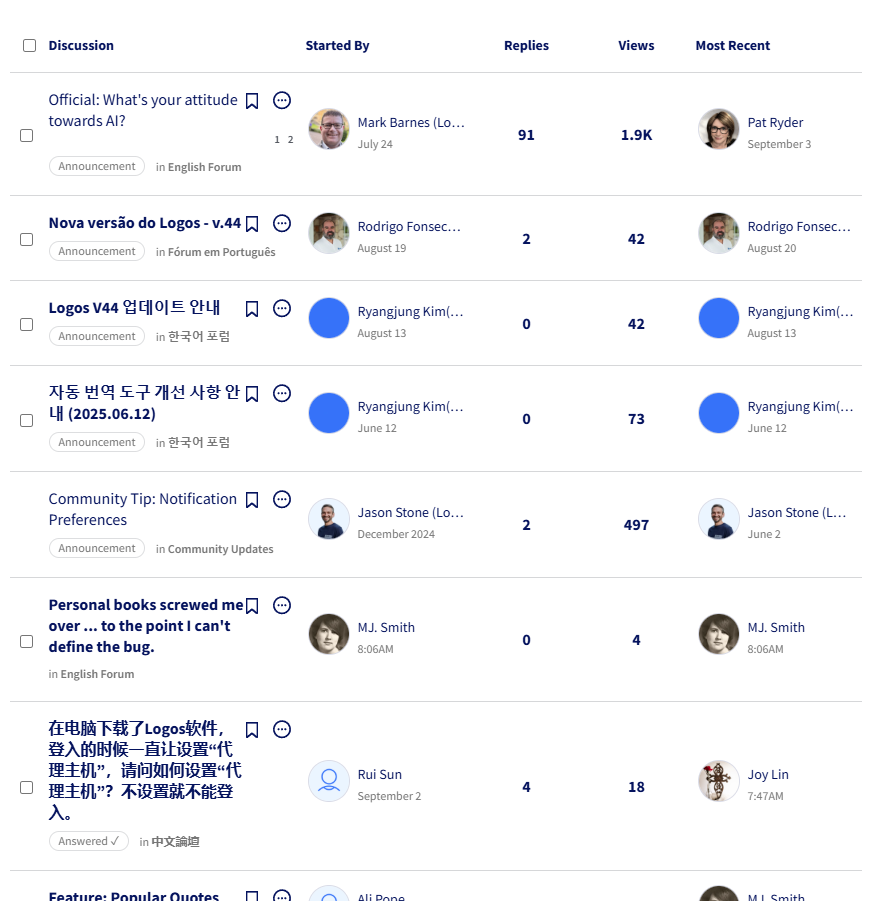Open 'Personal books screwed me over' discussion
The height and width of the screenshot is (901, 879).
click(145, 626)
